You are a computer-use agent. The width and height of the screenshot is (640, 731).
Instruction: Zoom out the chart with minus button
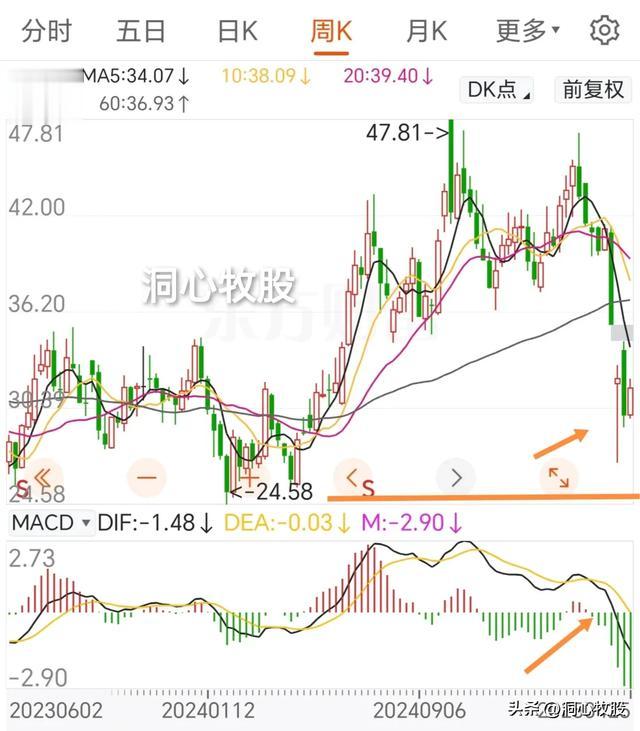[x=146, y=476]
